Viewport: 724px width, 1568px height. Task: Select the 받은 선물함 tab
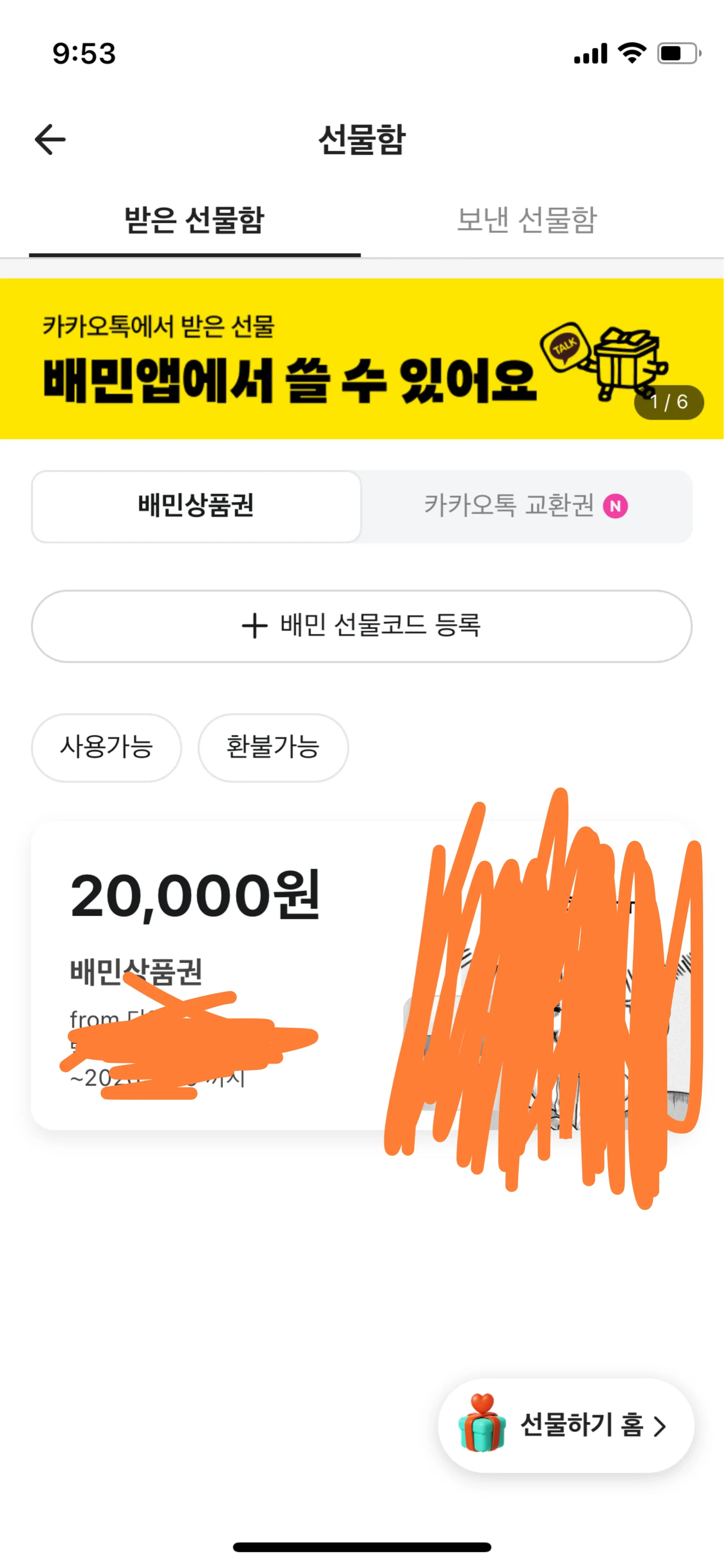(x=194, y=220)
